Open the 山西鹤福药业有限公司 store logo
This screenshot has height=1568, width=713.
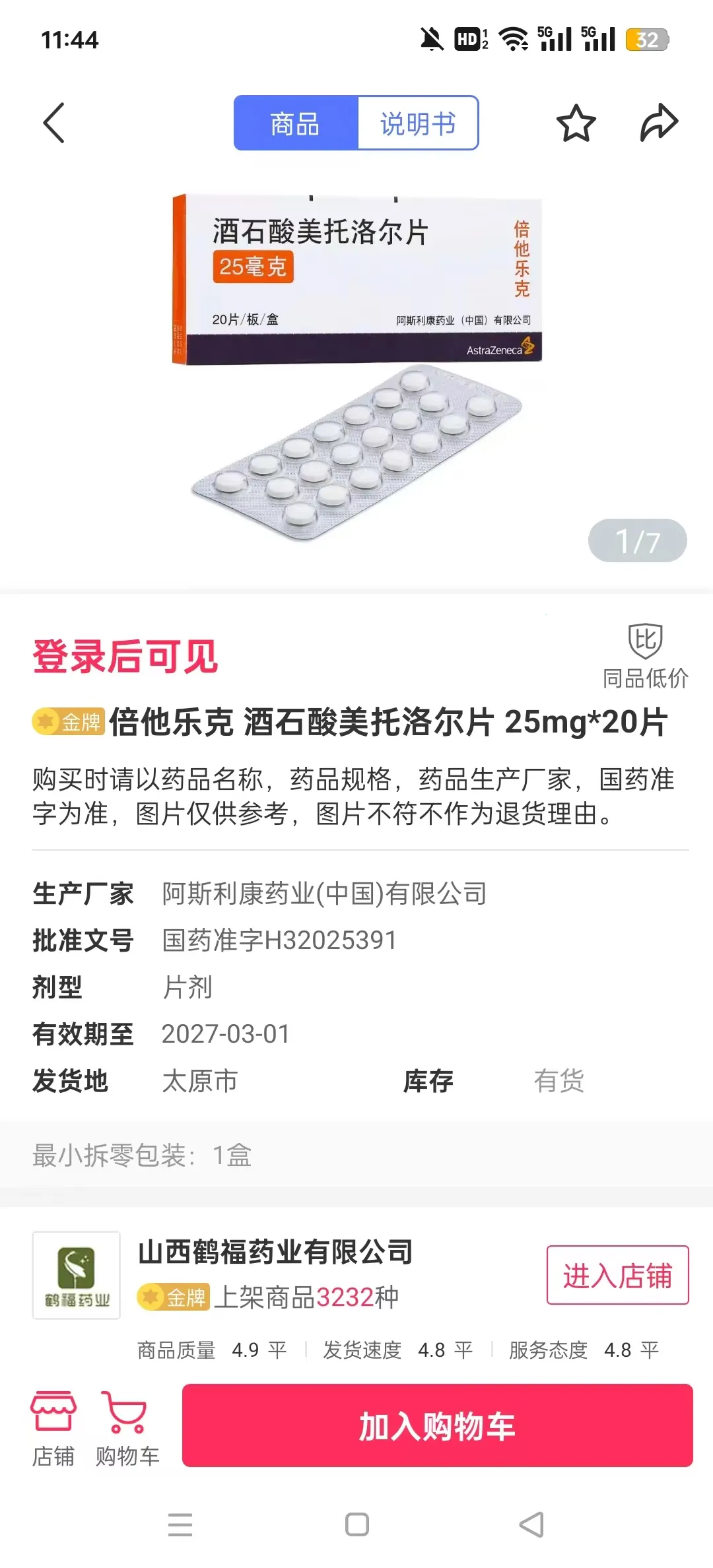pyautogui.click(x=77, y=1275)
